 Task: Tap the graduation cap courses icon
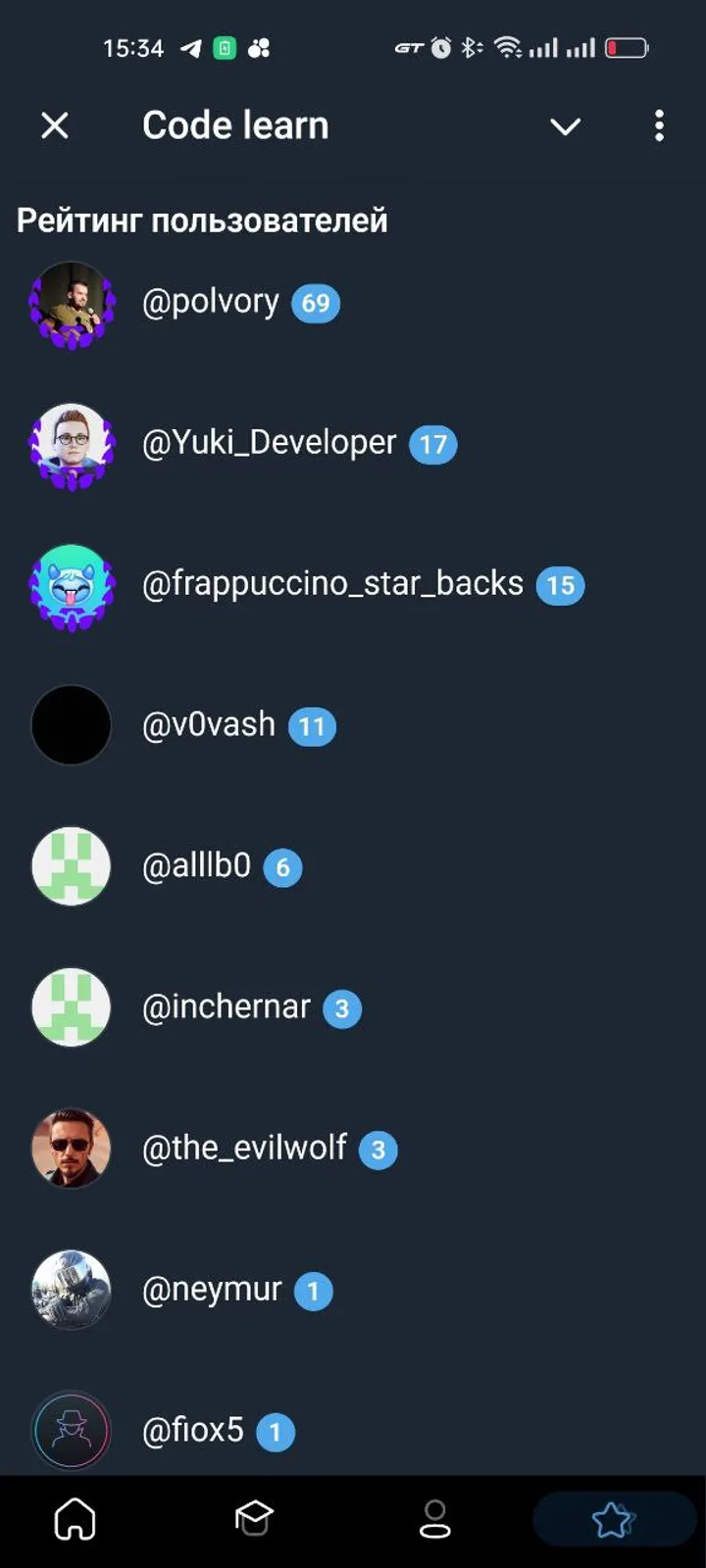[x=253, y=1517]
